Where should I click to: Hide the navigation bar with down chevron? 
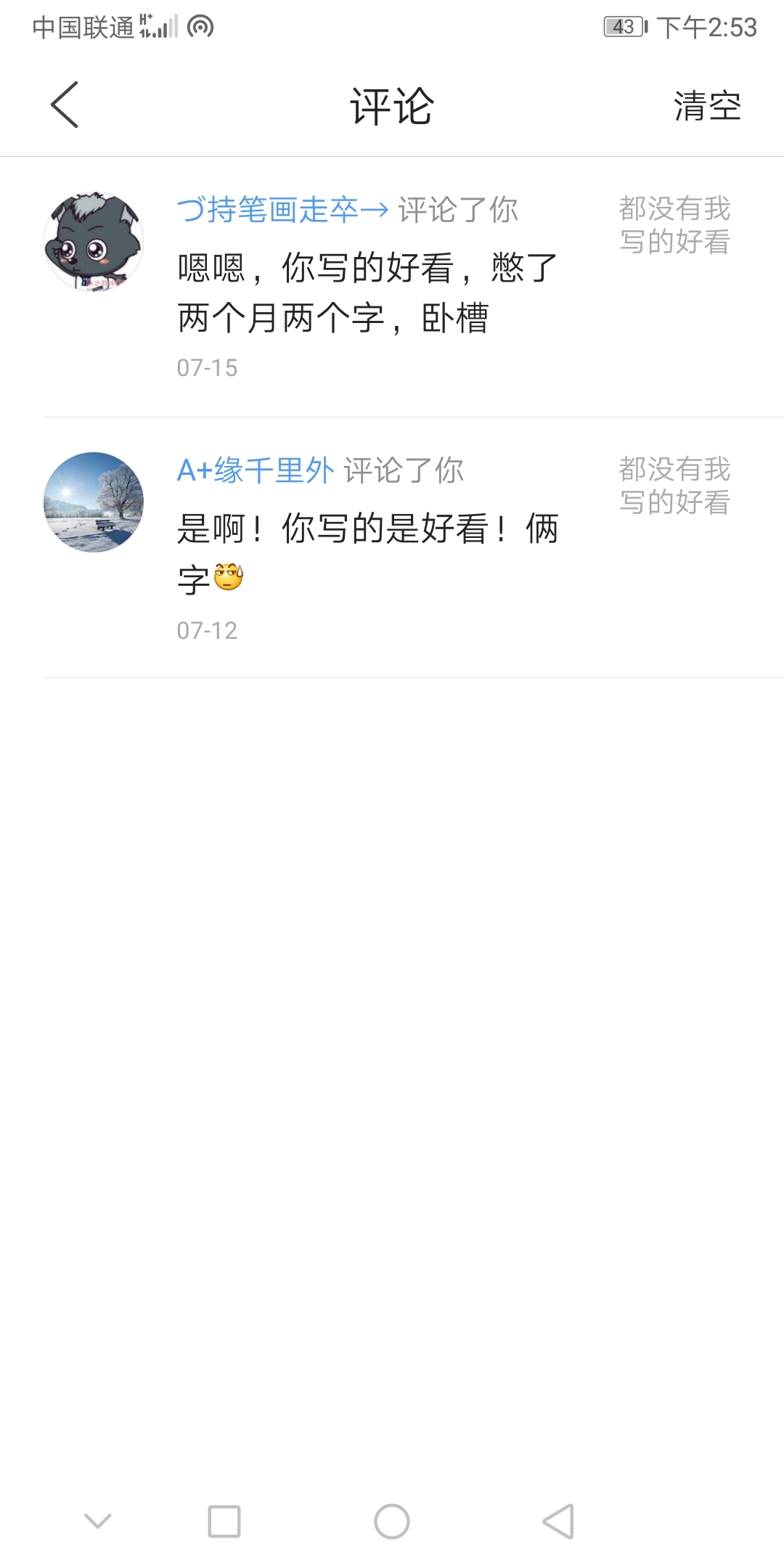(98, 1521)
